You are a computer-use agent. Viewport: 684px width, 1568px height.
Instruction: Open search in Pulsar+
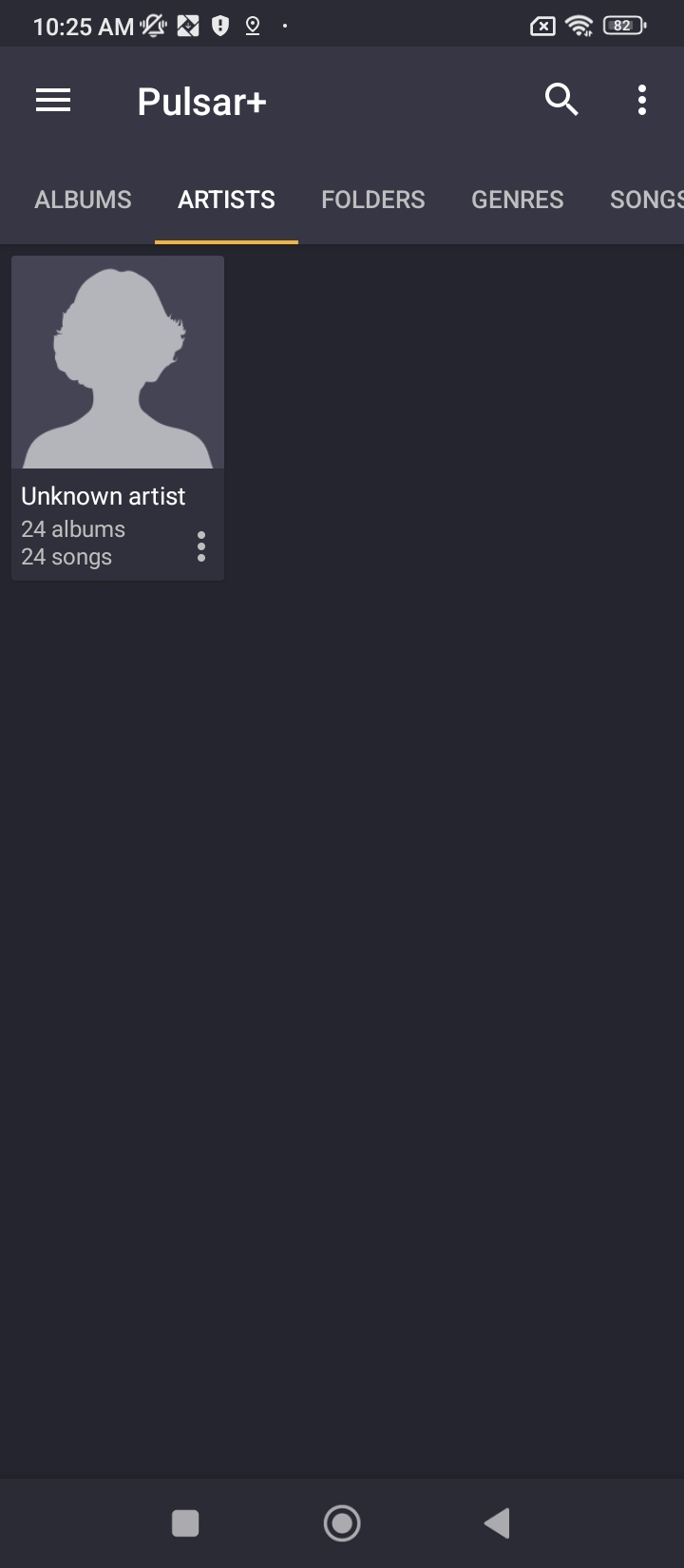pyautogui.click(x=561, y=99)
